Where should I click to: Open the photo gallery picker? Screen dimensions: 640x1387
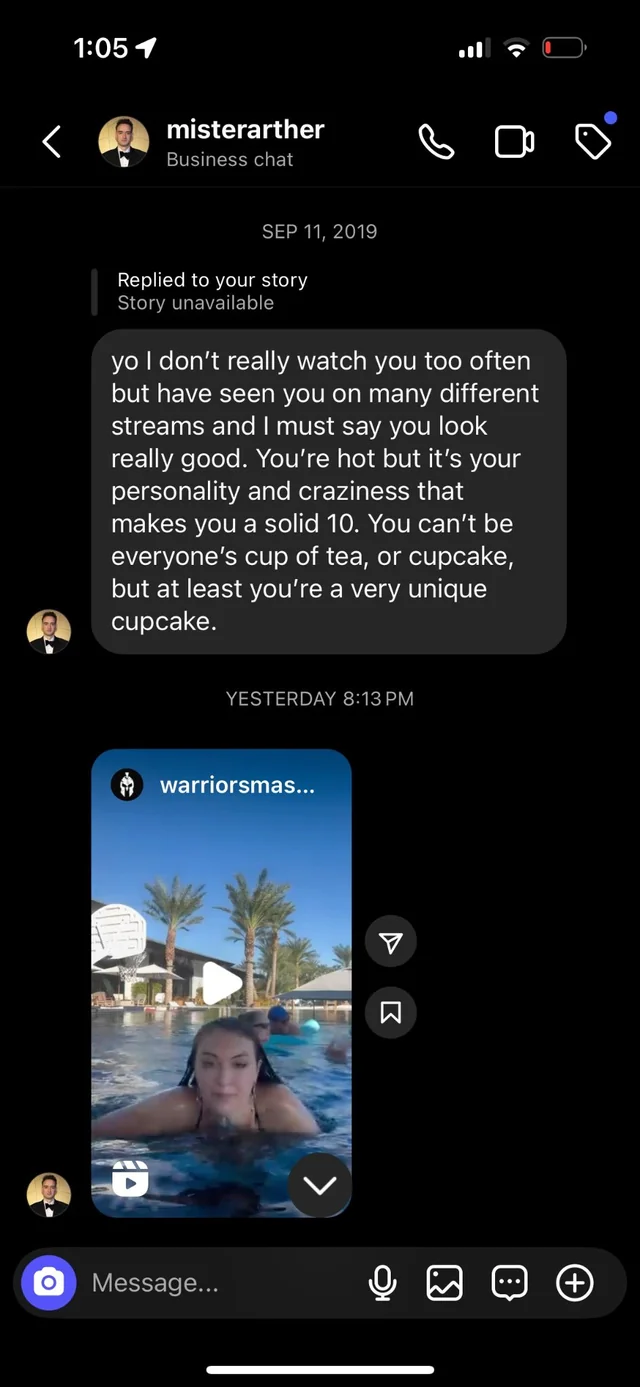coord(445,1282)
